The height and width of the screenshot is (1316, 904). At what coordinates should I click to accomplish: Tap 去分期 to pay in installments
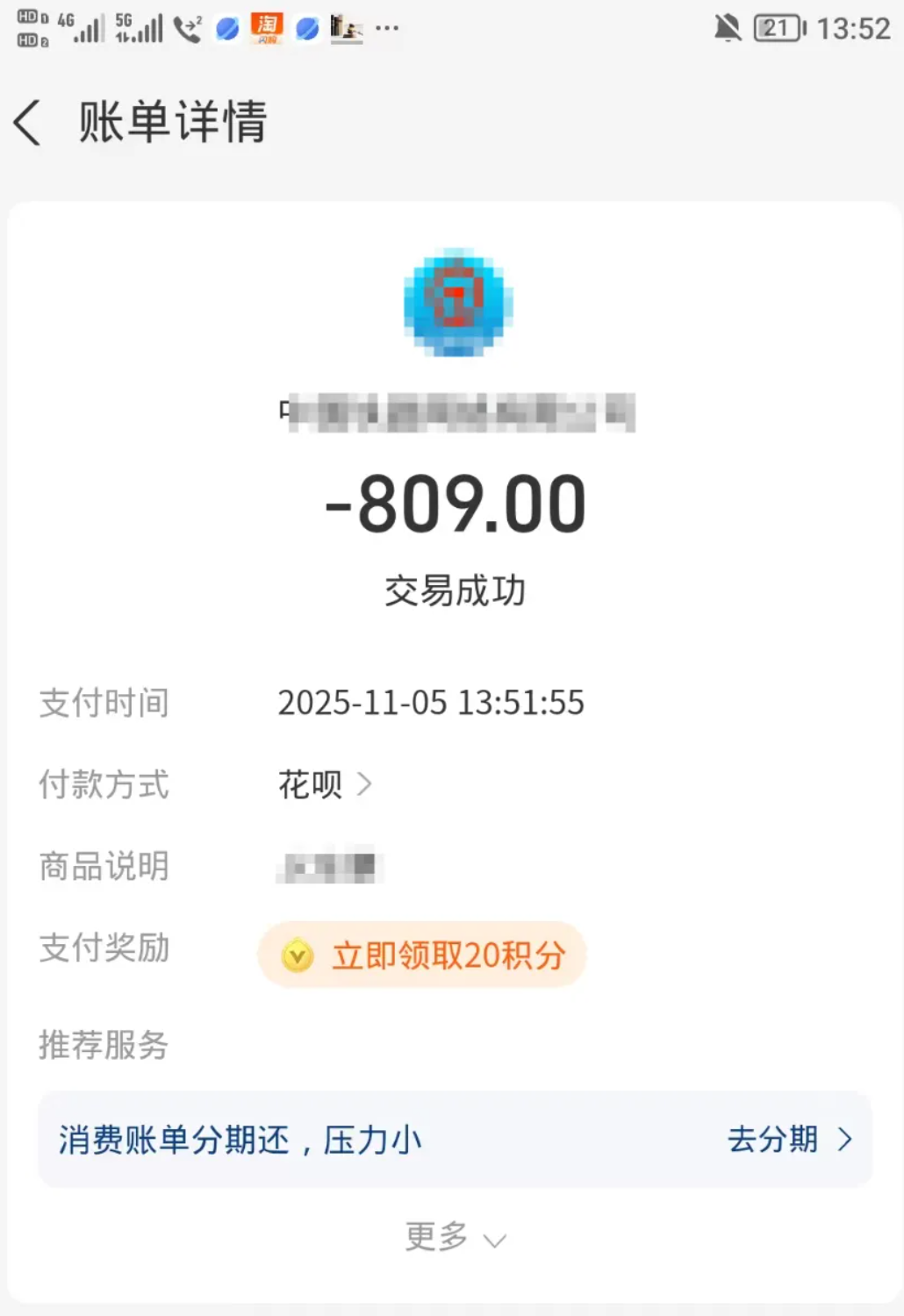click(x=788, y=1140)
